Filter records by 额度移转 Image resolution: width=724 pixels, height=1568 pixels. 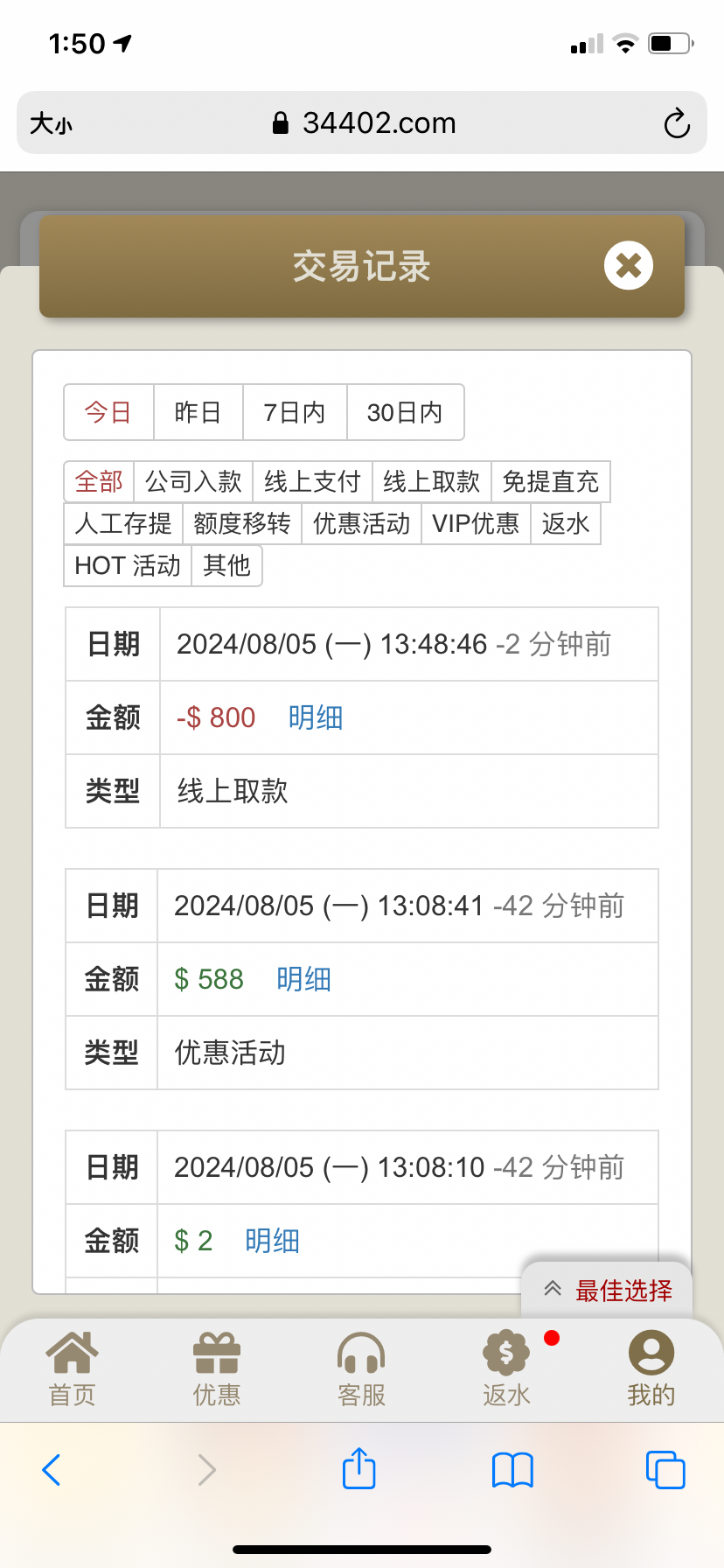[242, 523]
